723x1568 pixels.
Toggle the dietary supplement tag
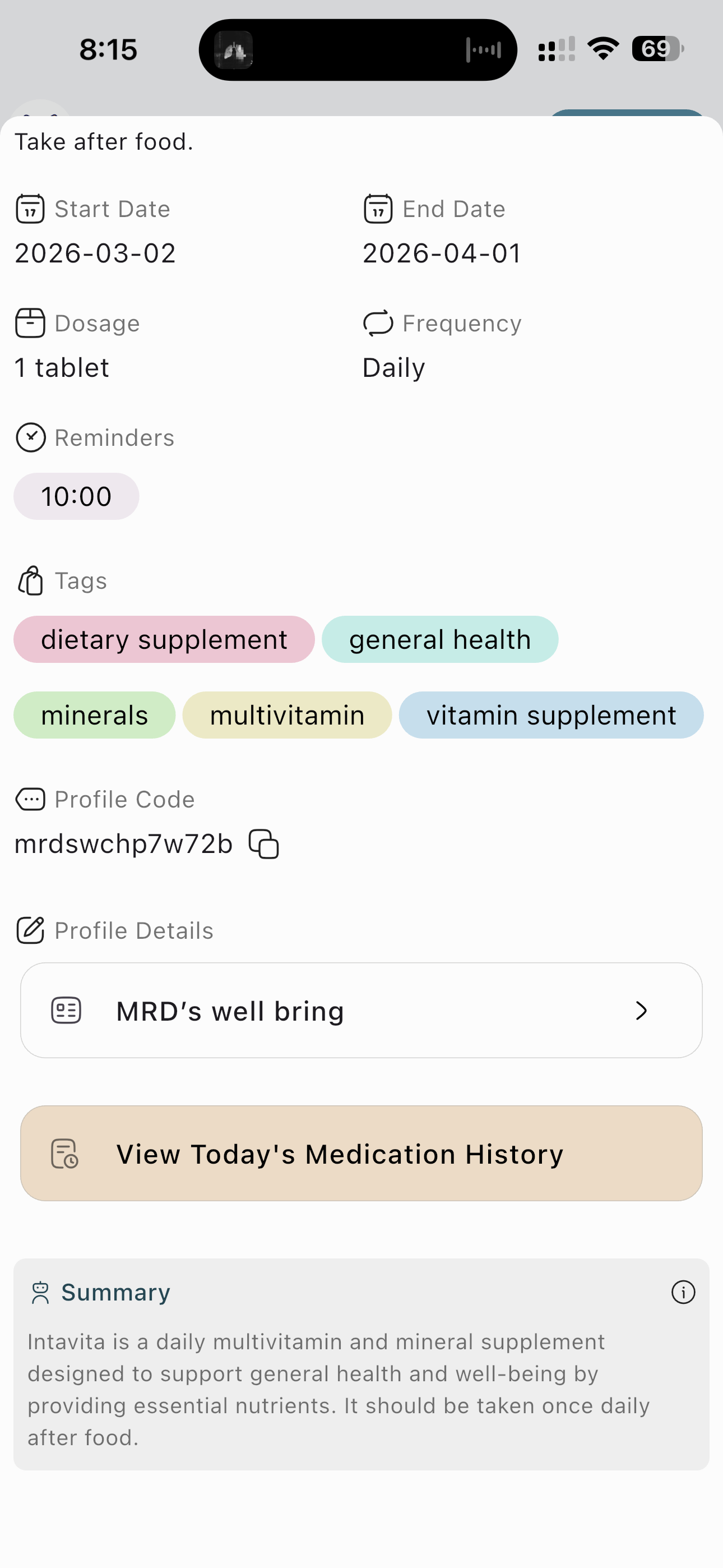click(x=163, y=639)
